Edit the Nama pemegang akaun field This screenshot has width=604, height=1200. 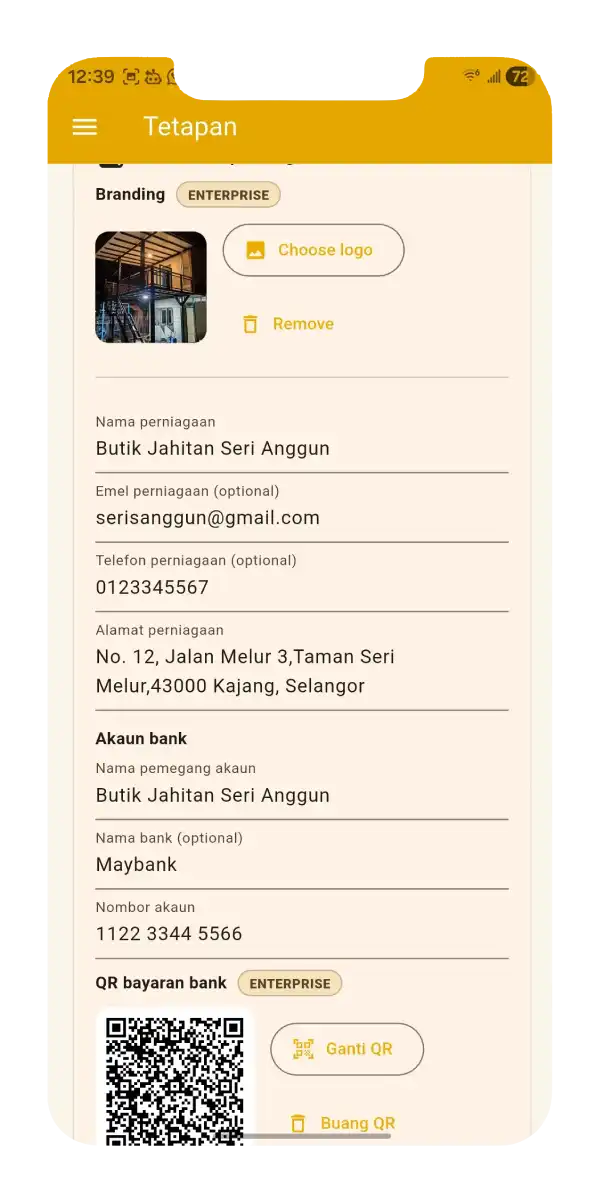300,795
